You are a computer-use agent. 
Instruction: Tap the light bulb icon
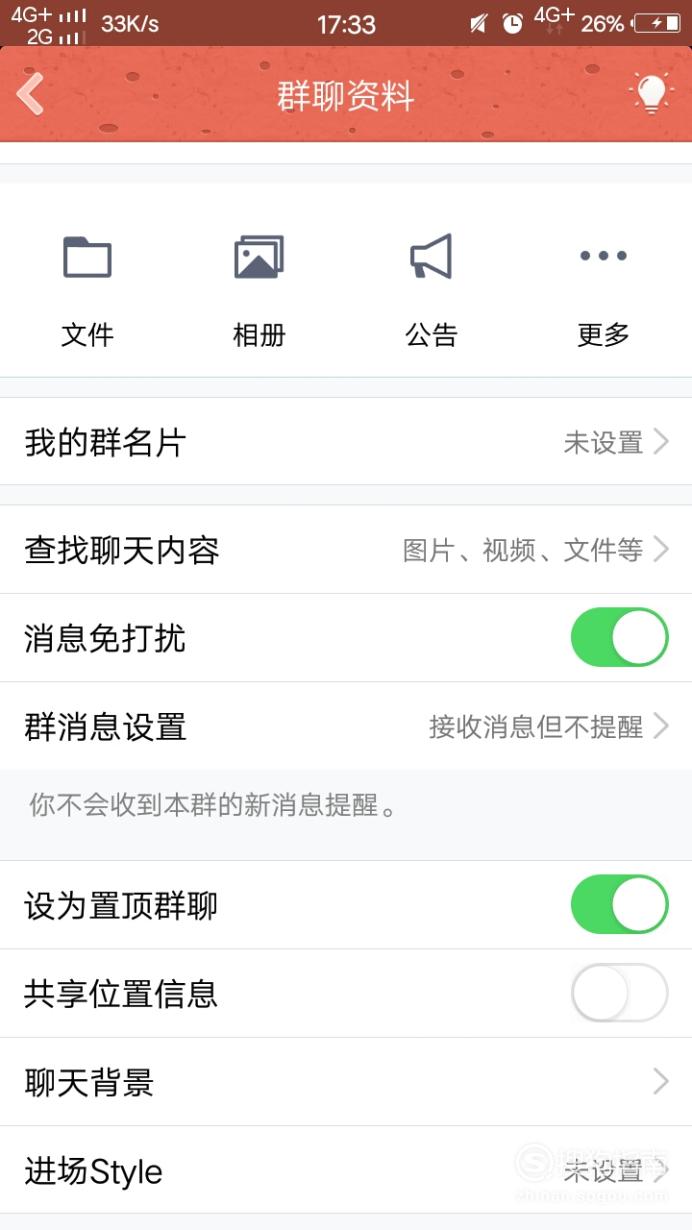(x=651, y=94)
